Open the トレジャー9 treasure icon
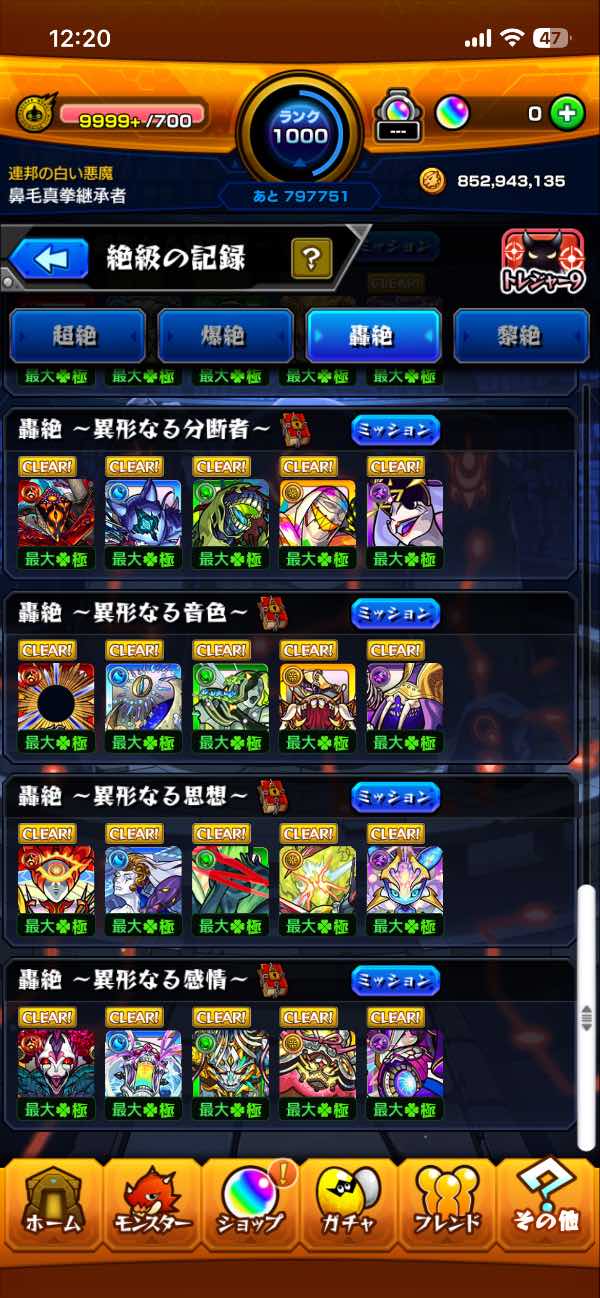 click(x=543, y=263)
